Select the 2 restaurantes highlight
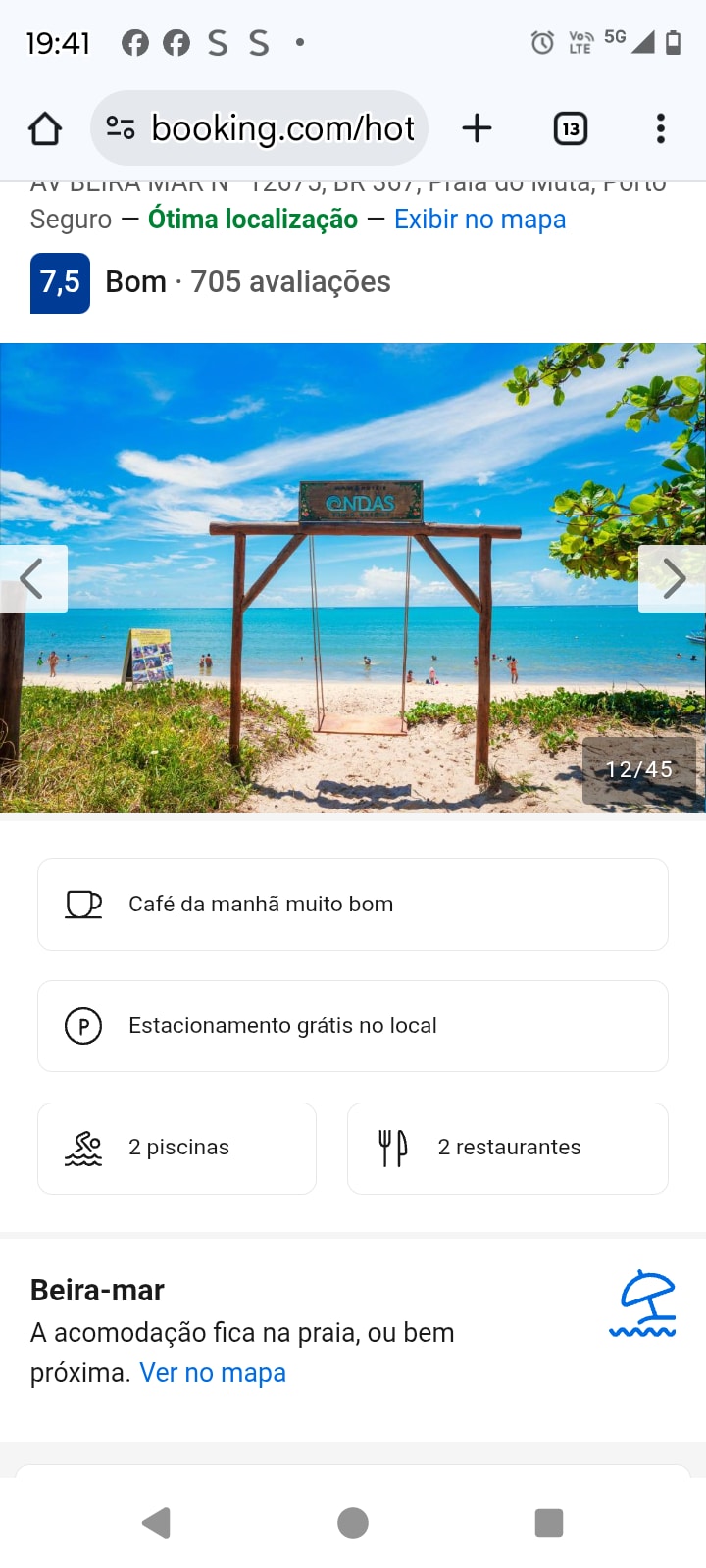Screen dimensions: 706x1568 click(507, 1148)
